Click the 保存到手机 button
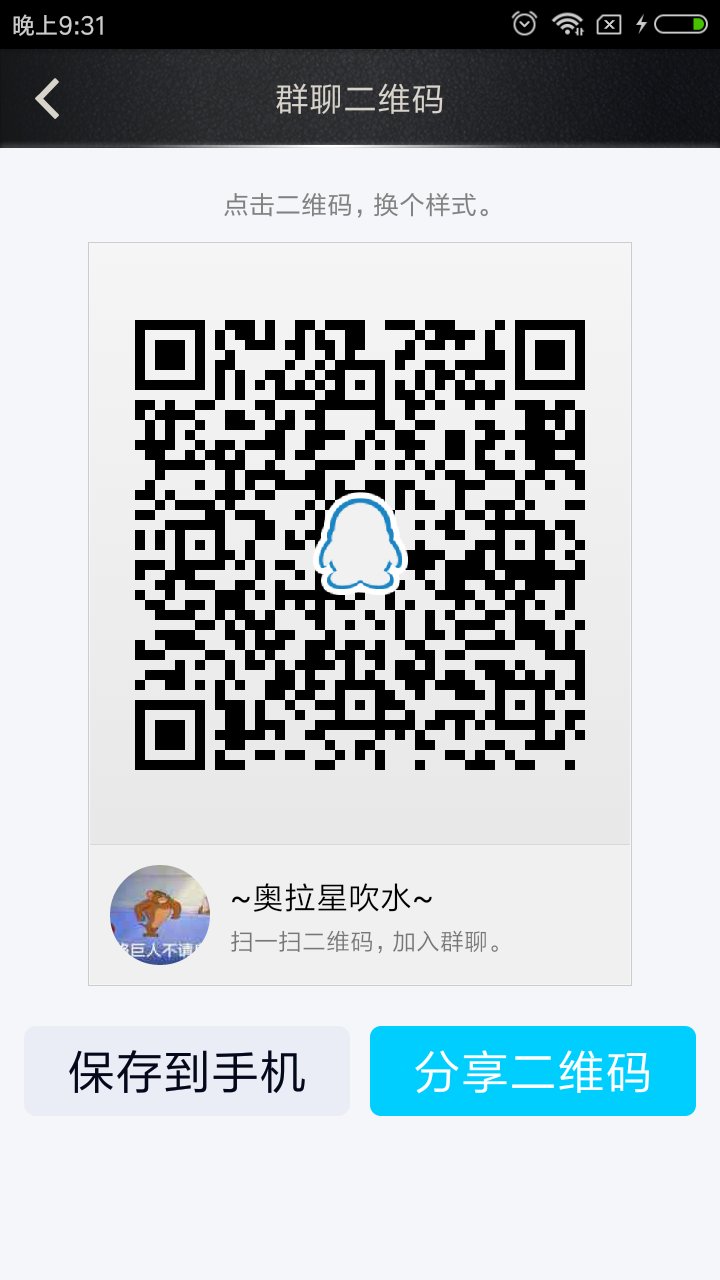The image size is (720, 1280). pos(187,1070)
